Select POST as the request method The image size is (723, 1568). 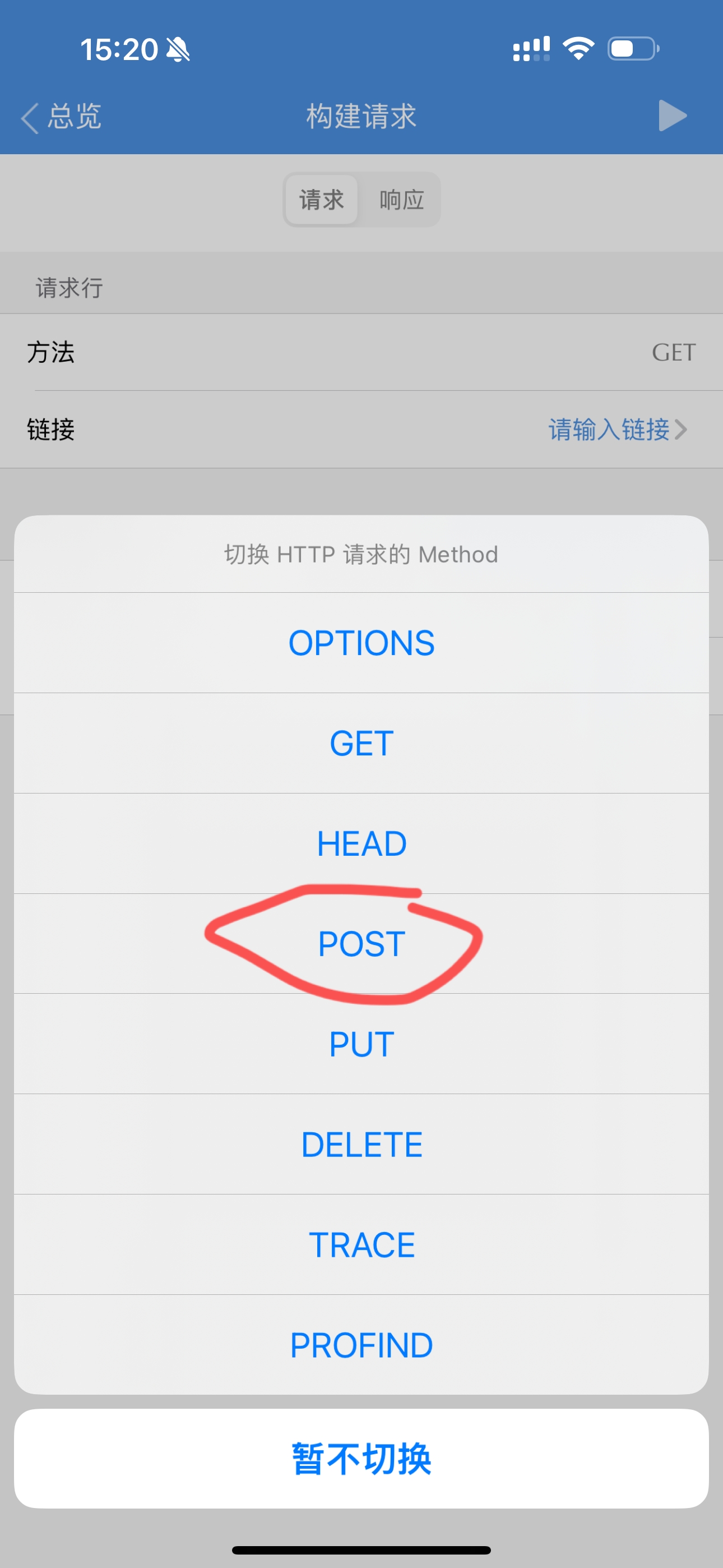361,944
